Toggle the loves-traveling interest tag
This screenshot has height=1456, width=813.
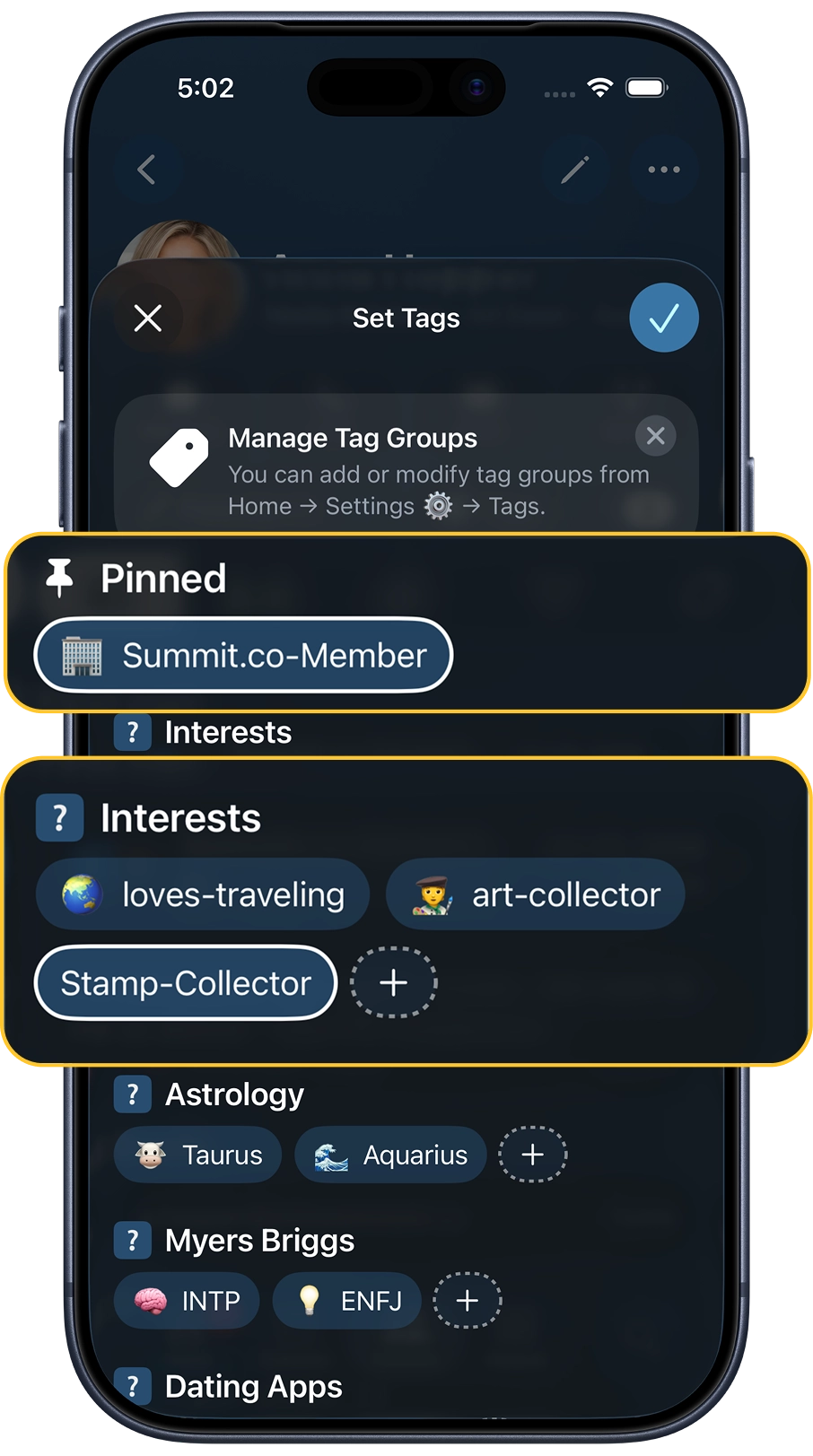[202, 894]
